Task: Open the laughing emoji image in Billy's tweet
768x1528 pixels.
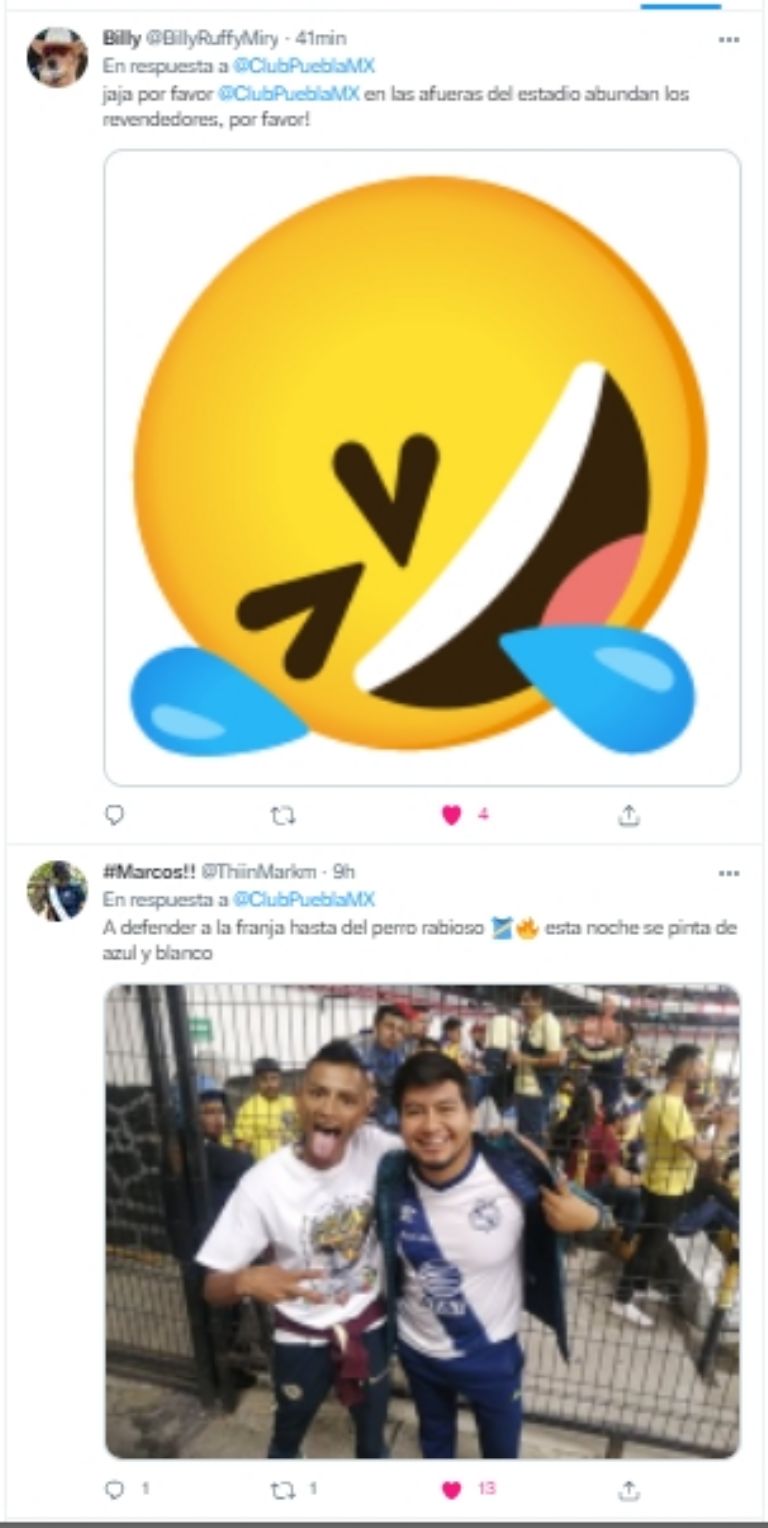Action: pyautogui.click(x=422, y=467)
